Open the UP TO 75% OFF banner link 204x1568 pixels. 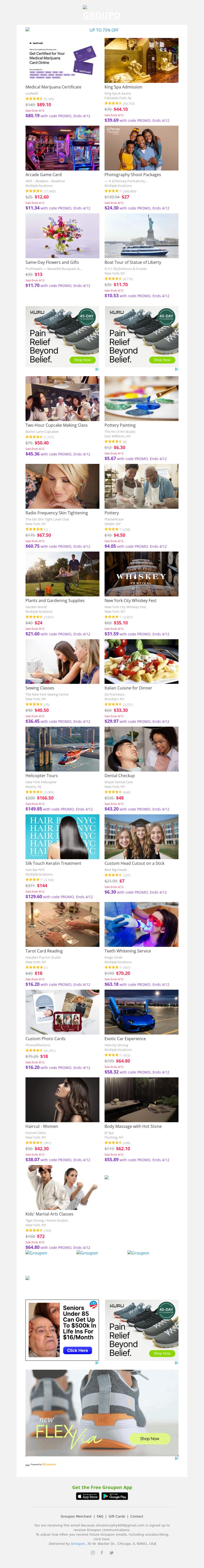[104, 30]
